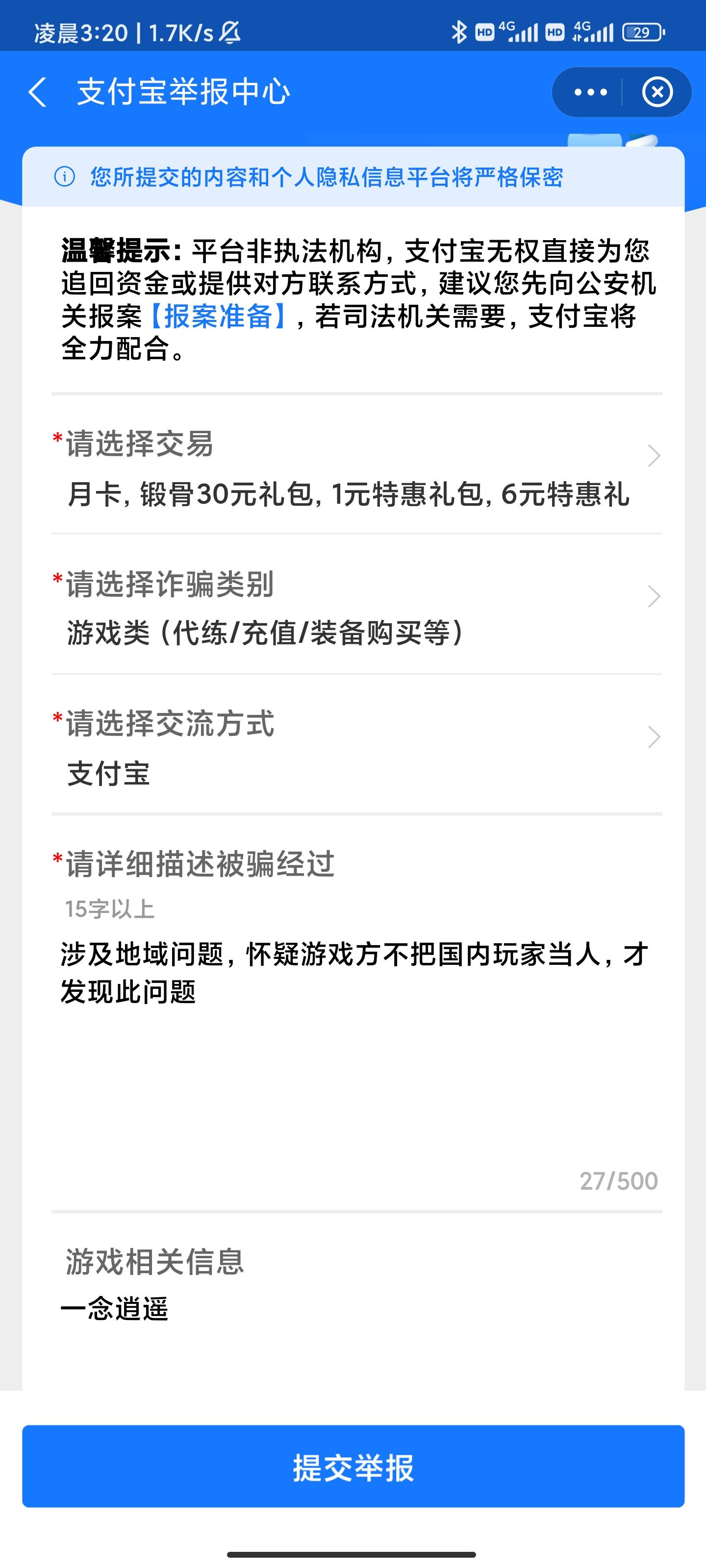Go back from 支付宝举报中心
The height and width of the screenshot is (1568, 706).
[38, 93]
